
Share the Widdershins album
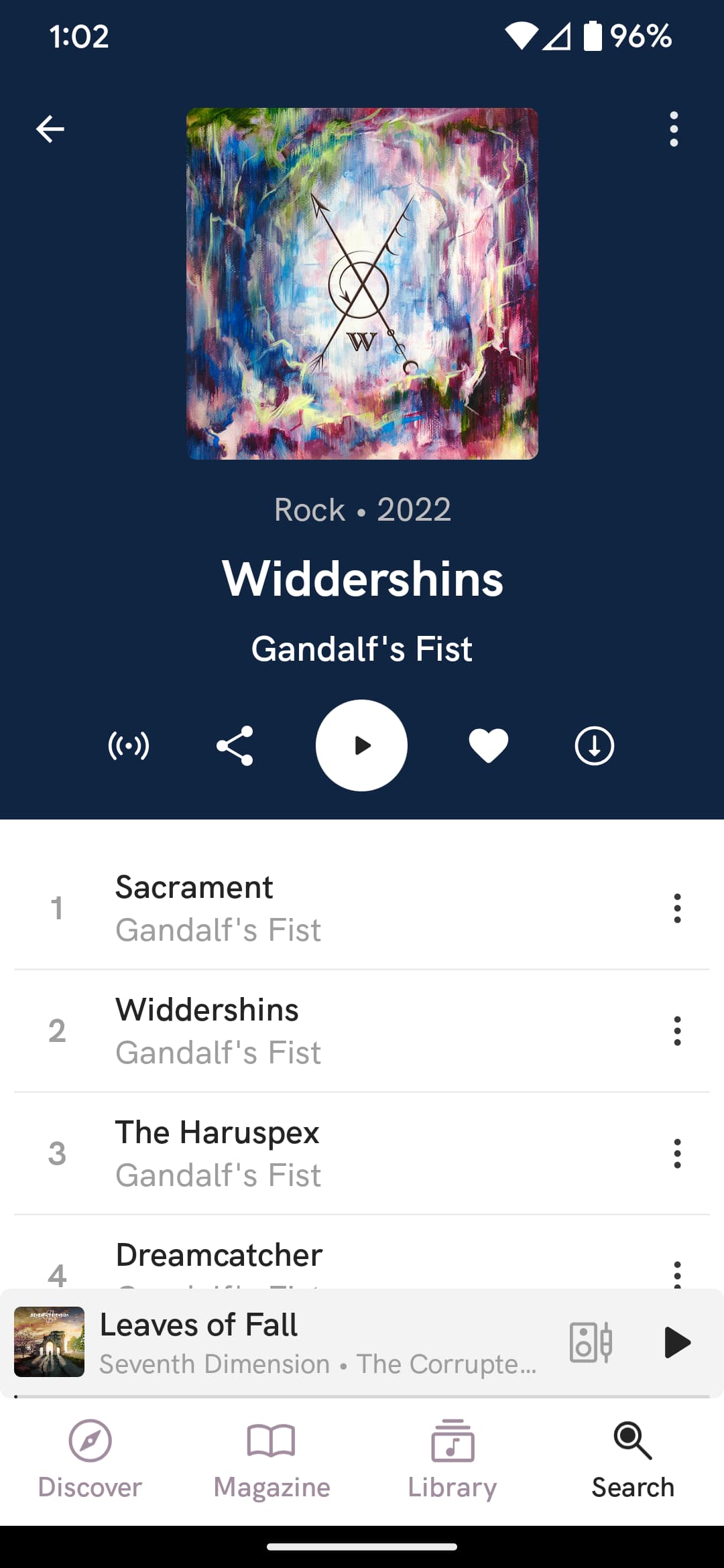(x=235, y=746)
